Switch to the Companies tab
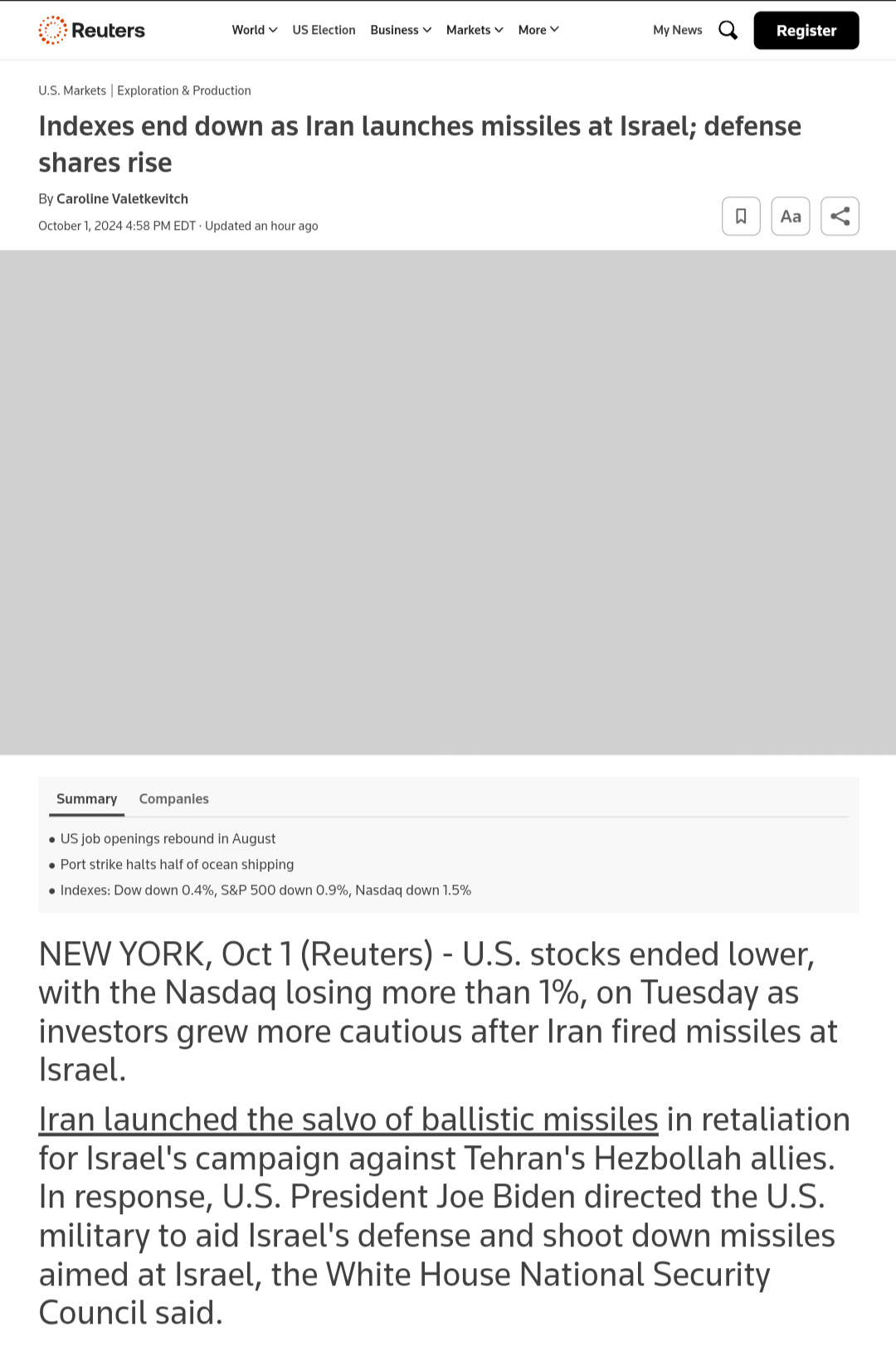 pyautogui.click(x=173, y=798)
